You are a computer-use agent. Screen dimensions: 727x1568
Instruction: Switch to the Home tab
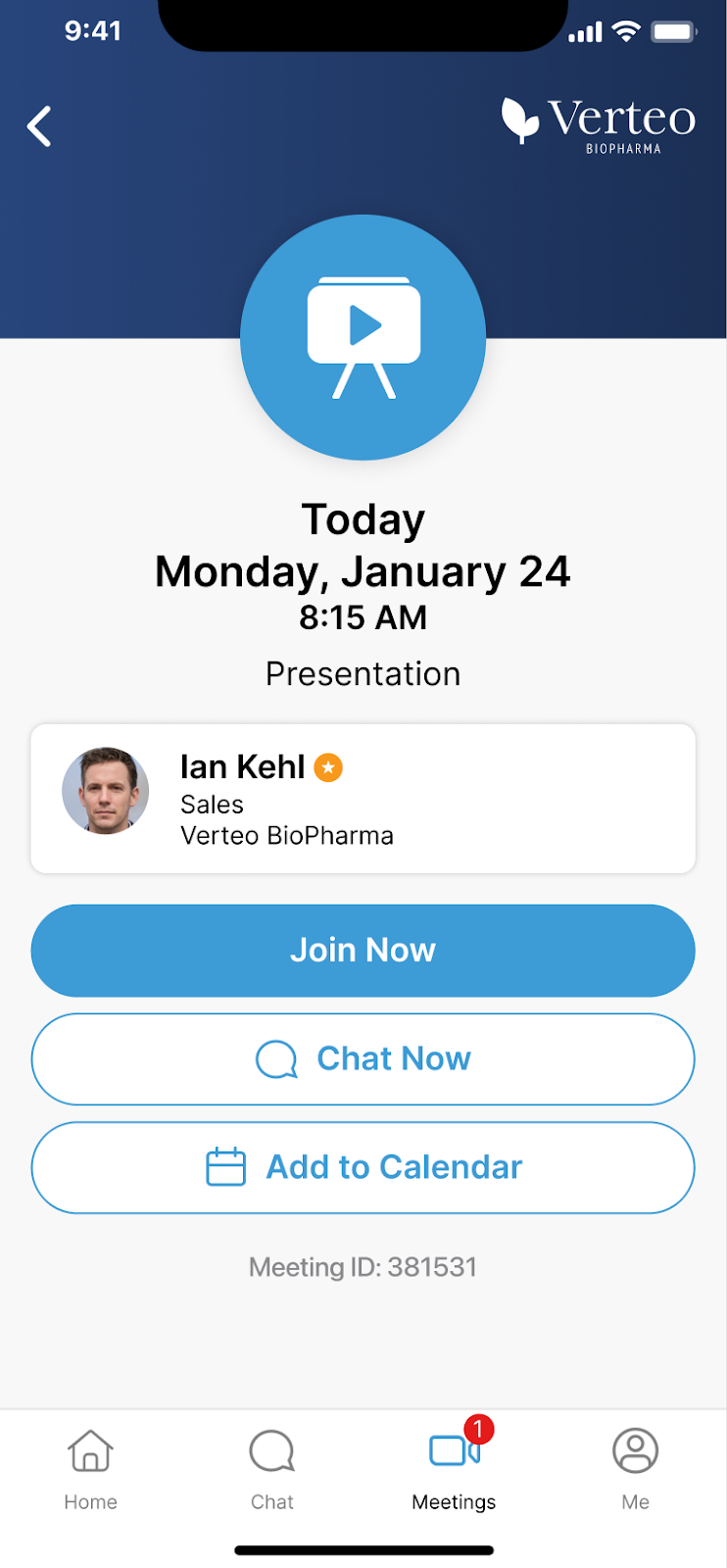pyautogui.click(x=90, y=1468)
